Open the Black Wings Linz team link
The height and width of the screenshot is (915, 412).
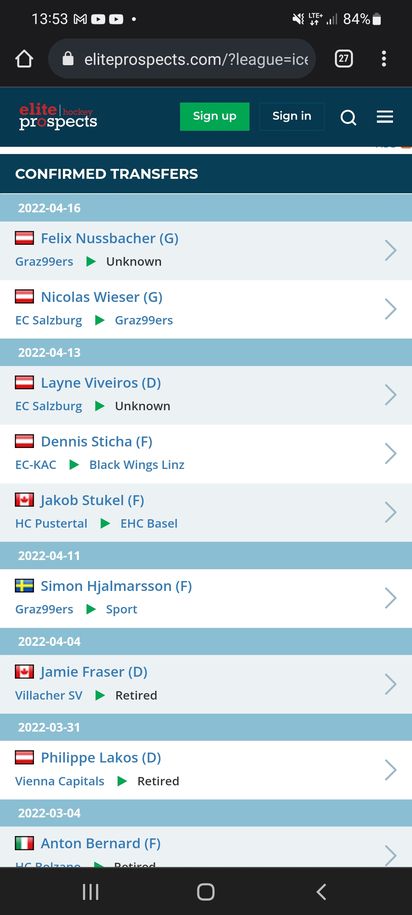point(137,465)
